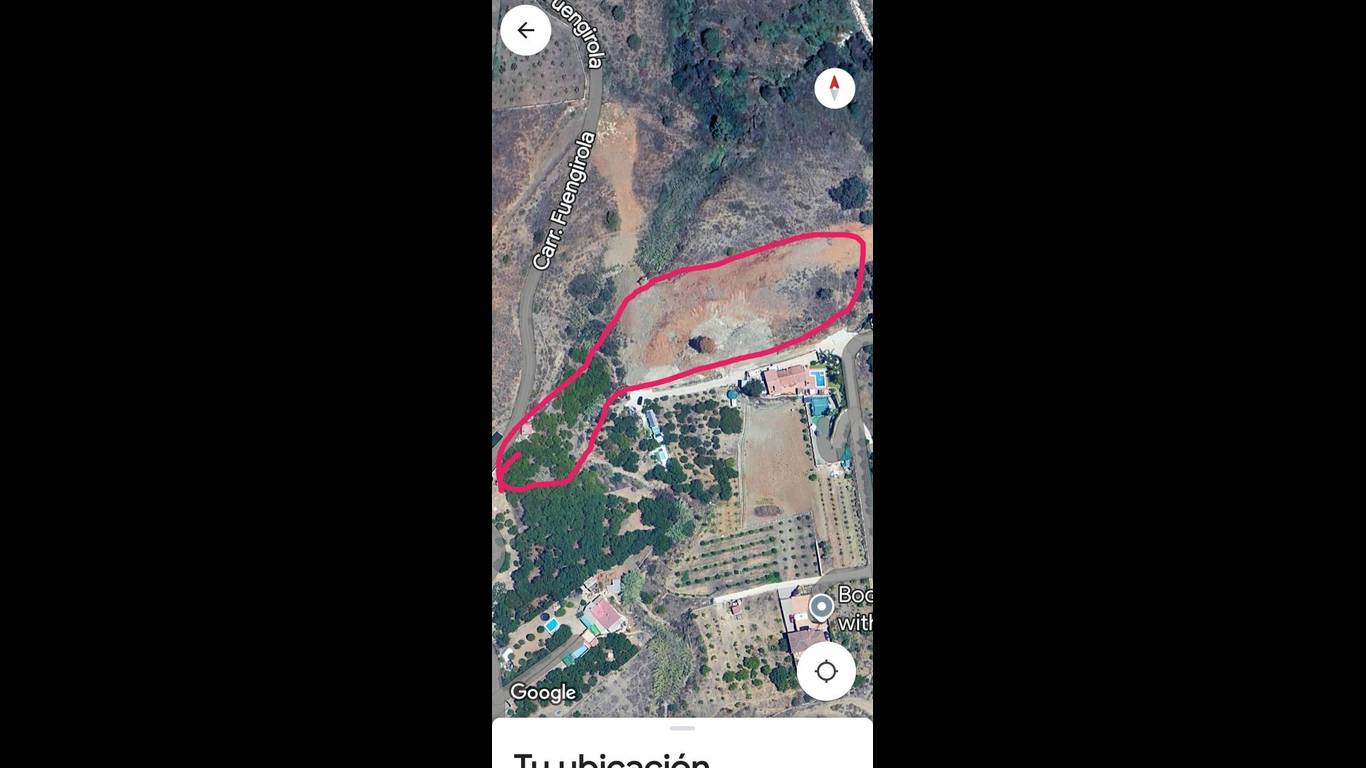Tap the compass to reset north

pos(834,88)
